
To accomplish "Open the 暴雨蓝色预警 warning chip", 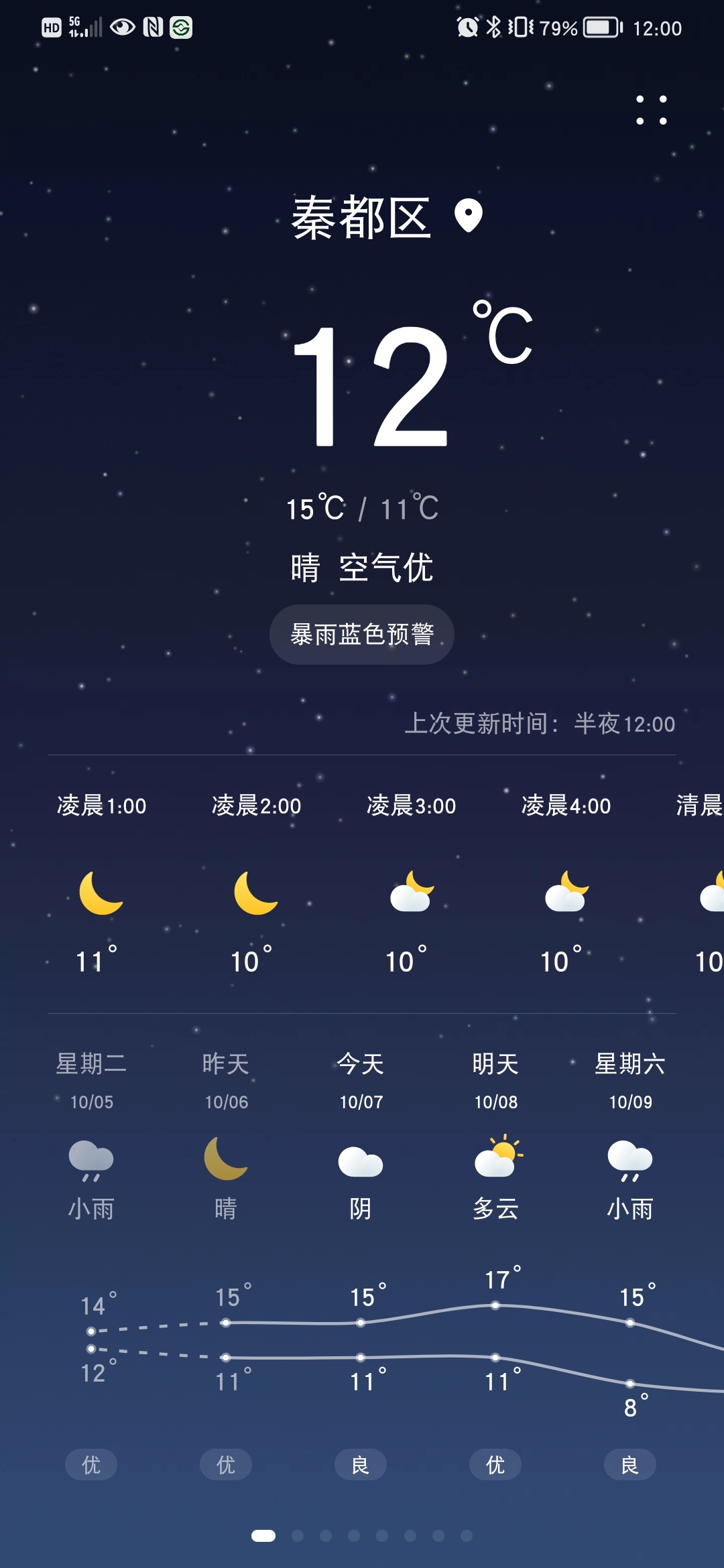I will pyautogui.click(x=362, y=635).
